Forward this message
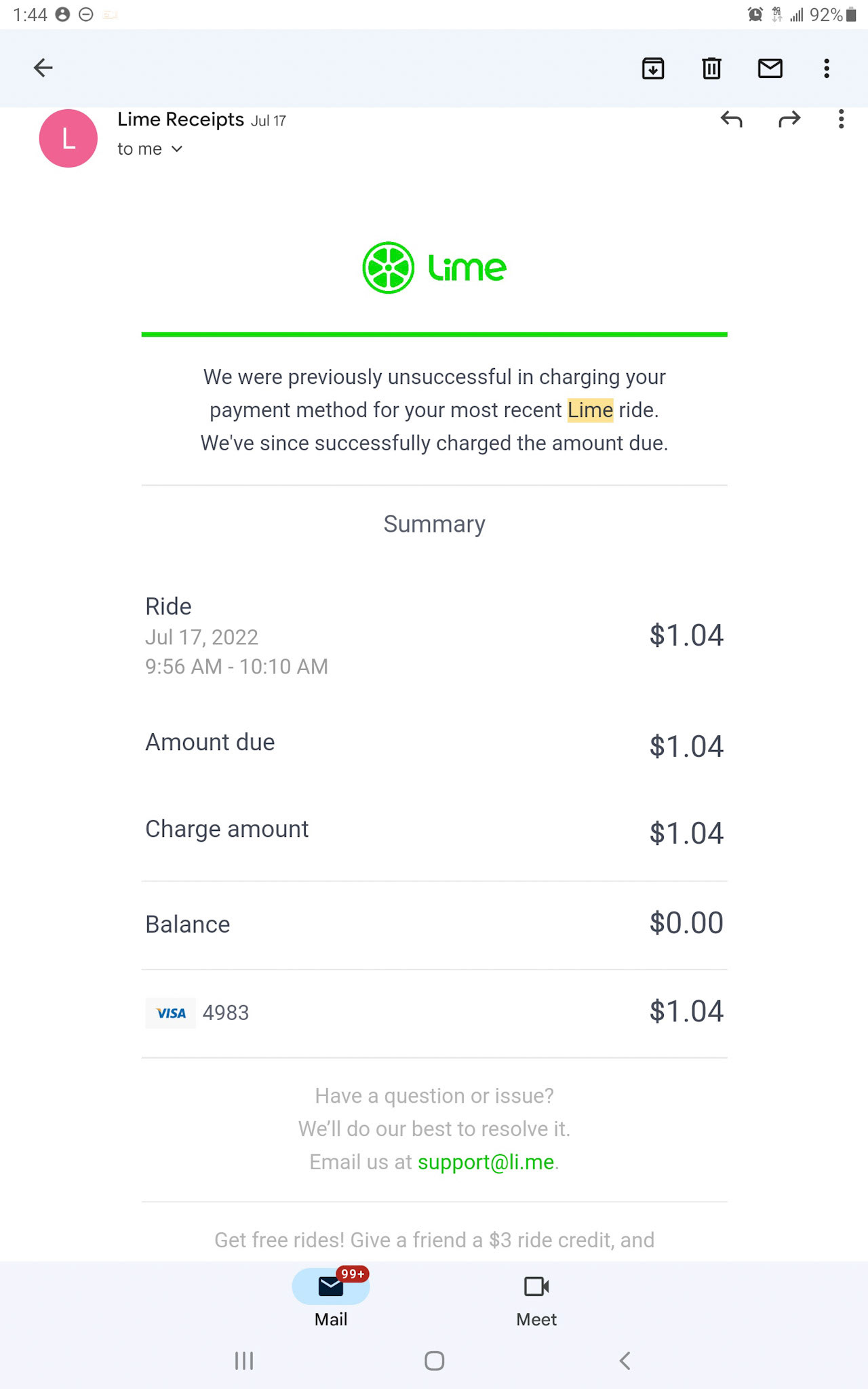This screenshot has height=1389, width=868. (x=789, y=119)
